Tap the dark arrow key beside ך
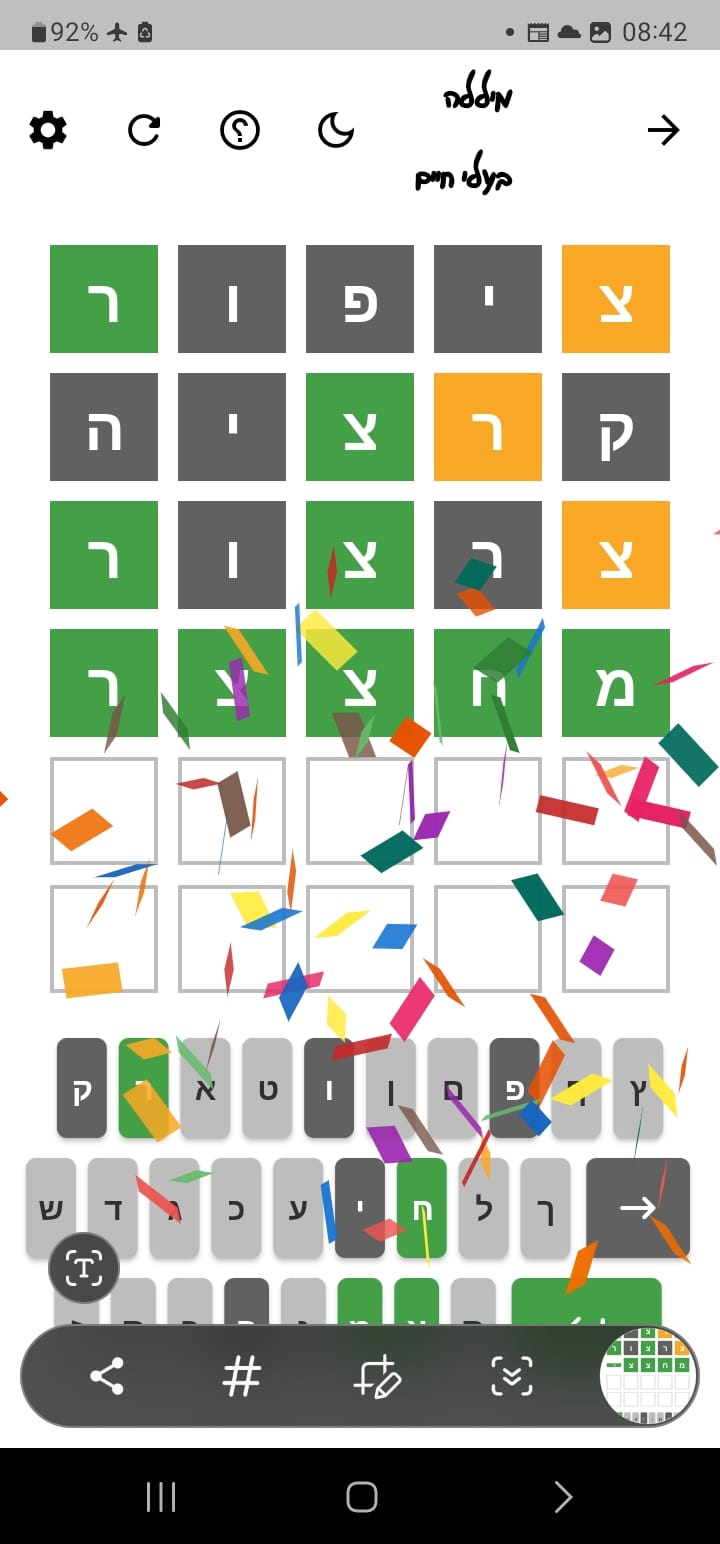 (x=638, y=1208)
